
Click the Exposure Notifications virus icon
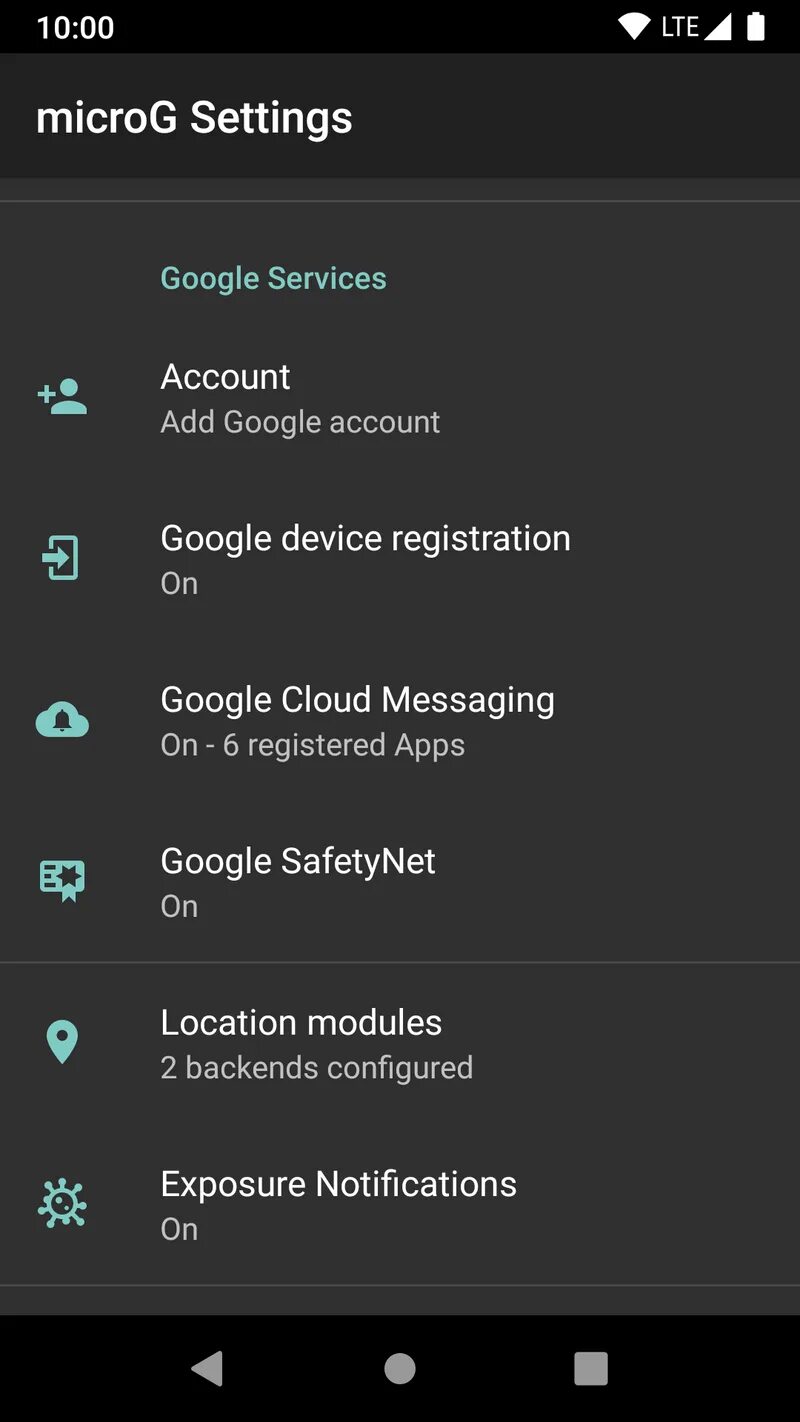pyautogui.click(x=62, y=1203)
